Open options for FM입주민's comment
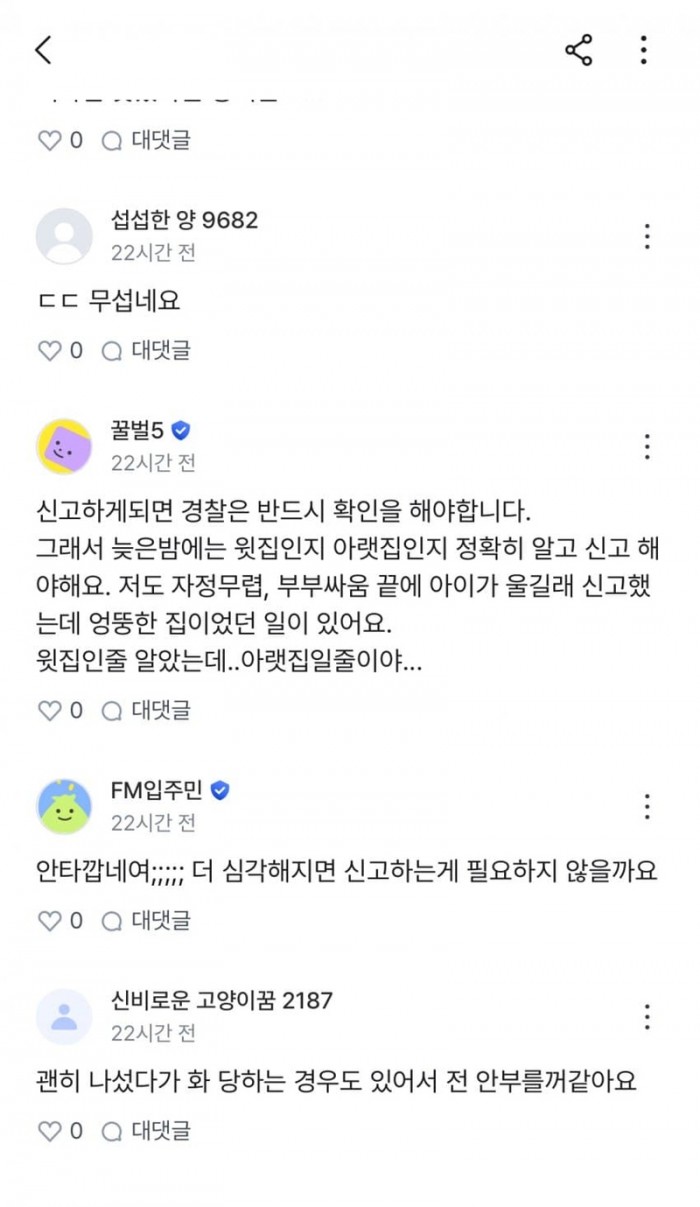 647,806
